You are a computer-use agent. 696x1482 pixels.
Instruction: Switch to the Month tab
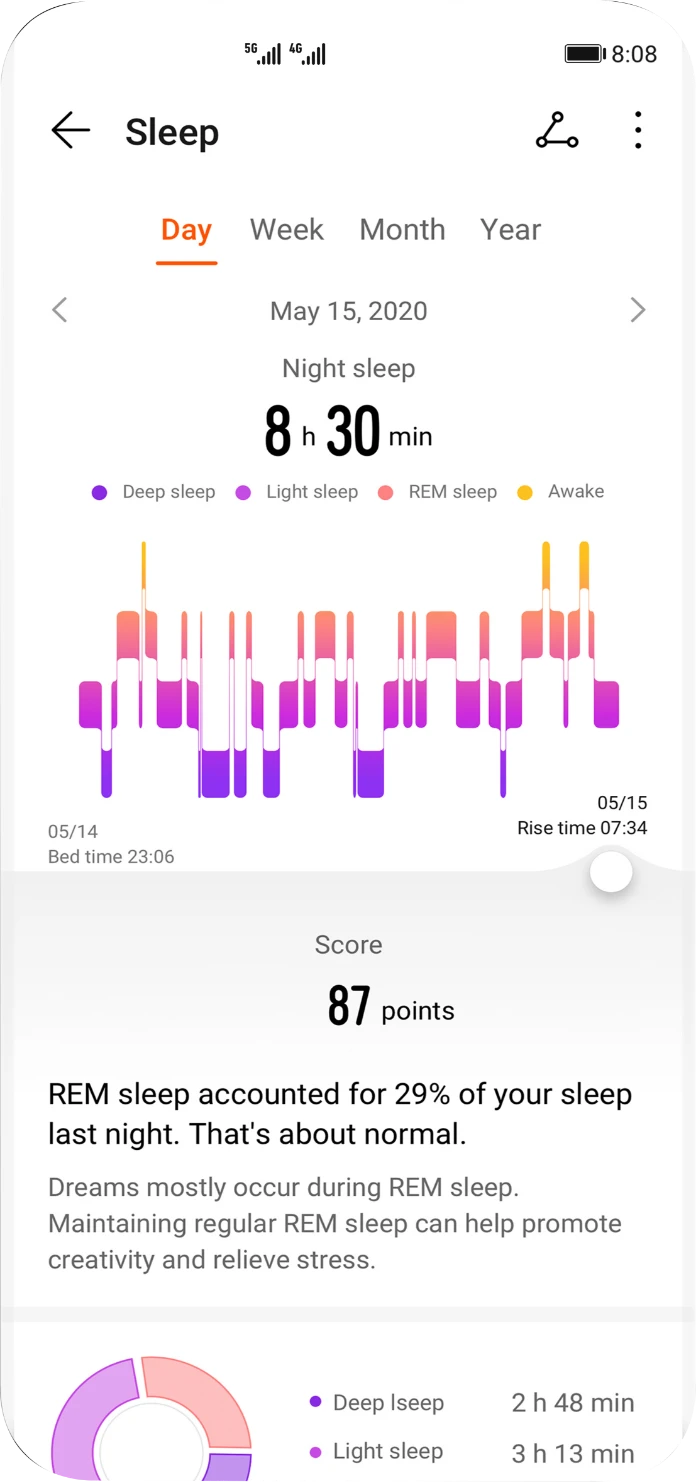pos(402,229)
